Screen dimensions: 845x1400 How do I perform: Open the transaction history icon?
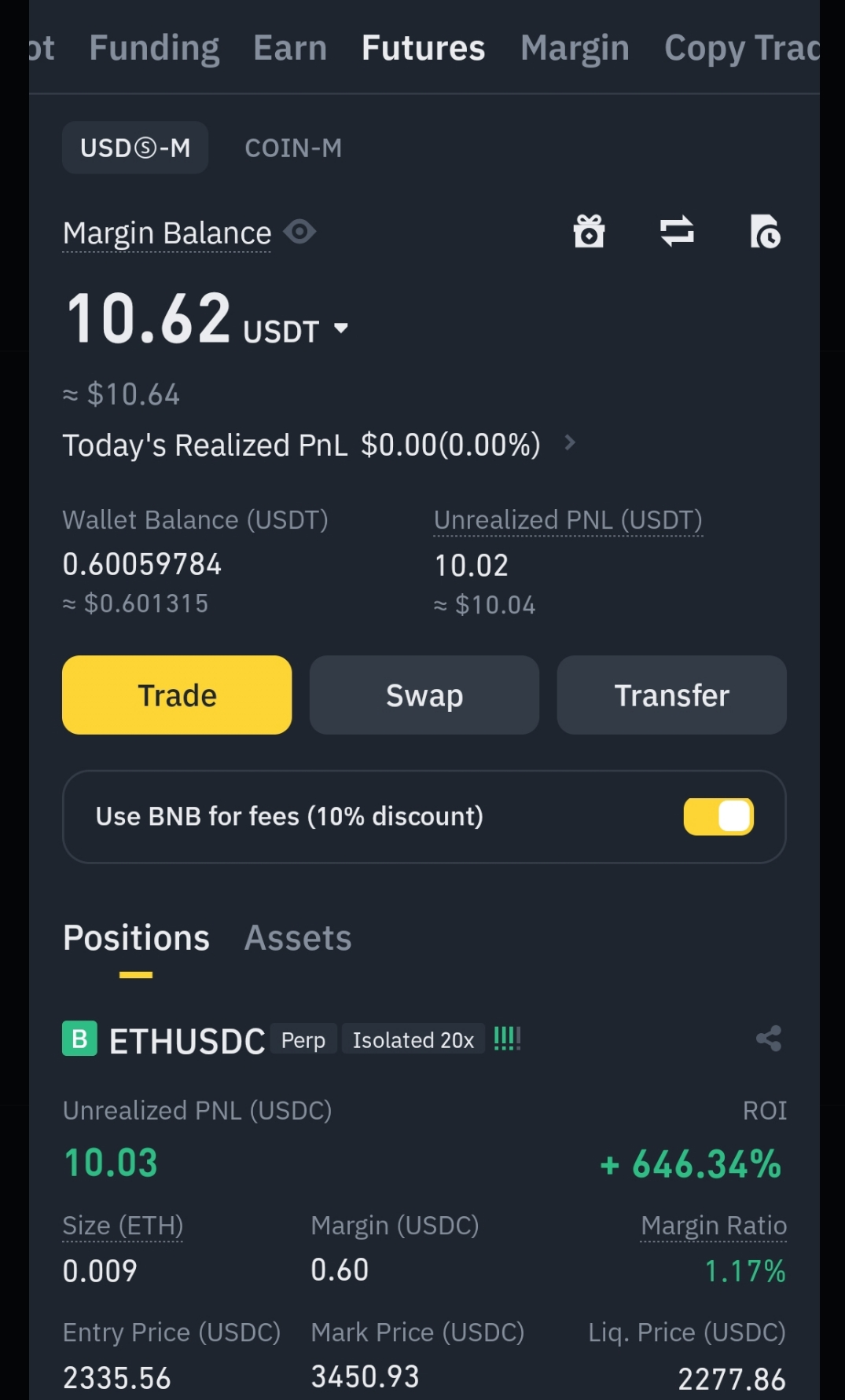tap(765, 232)
